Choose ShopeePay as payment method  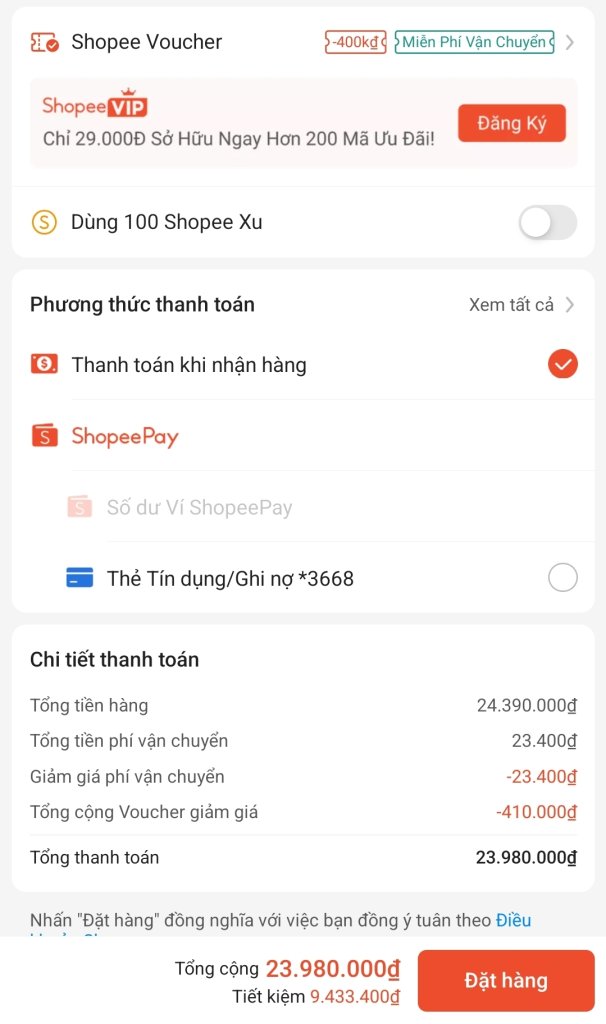(125, 436)
